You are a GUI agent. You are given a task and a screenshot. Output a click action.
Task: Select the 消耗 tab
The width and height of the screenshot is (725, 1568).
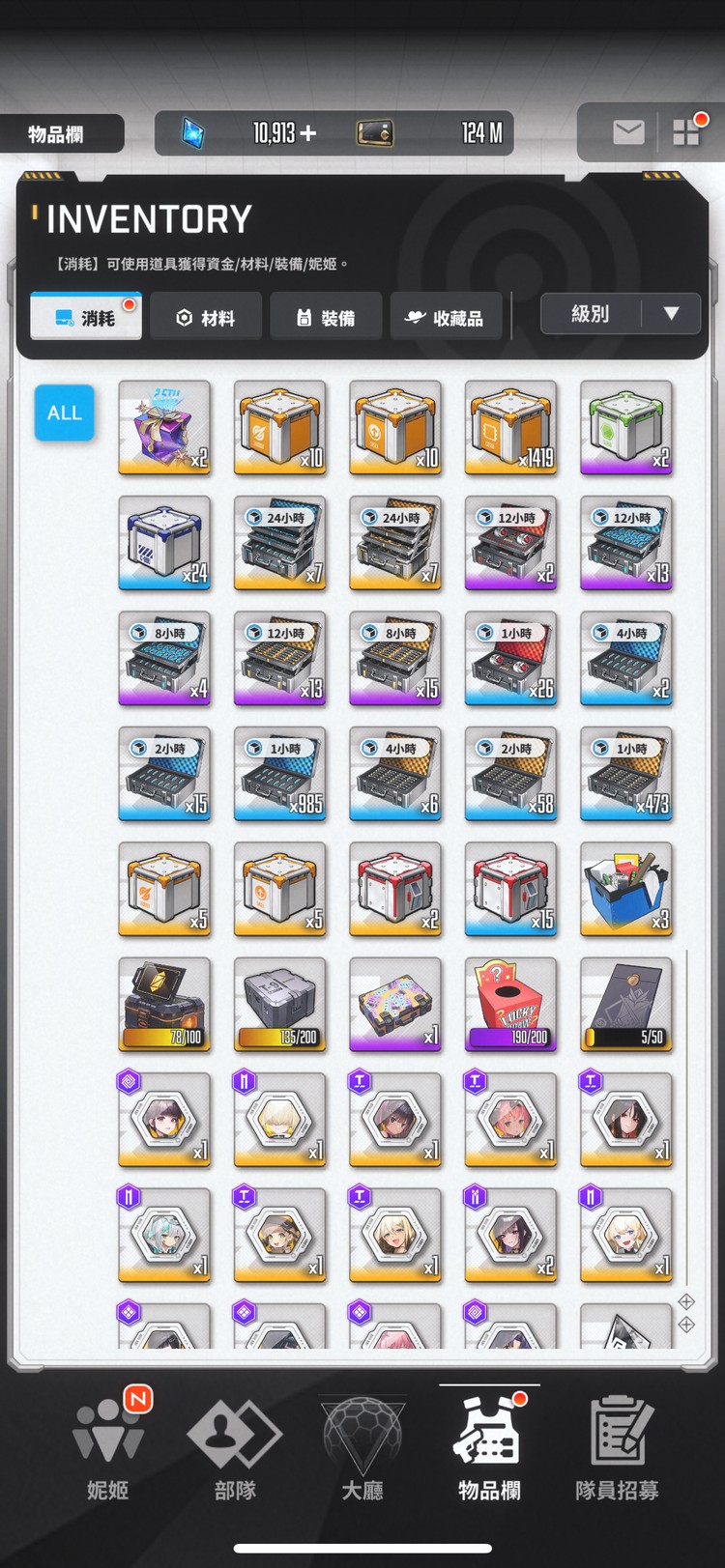(x=86, y=317)
